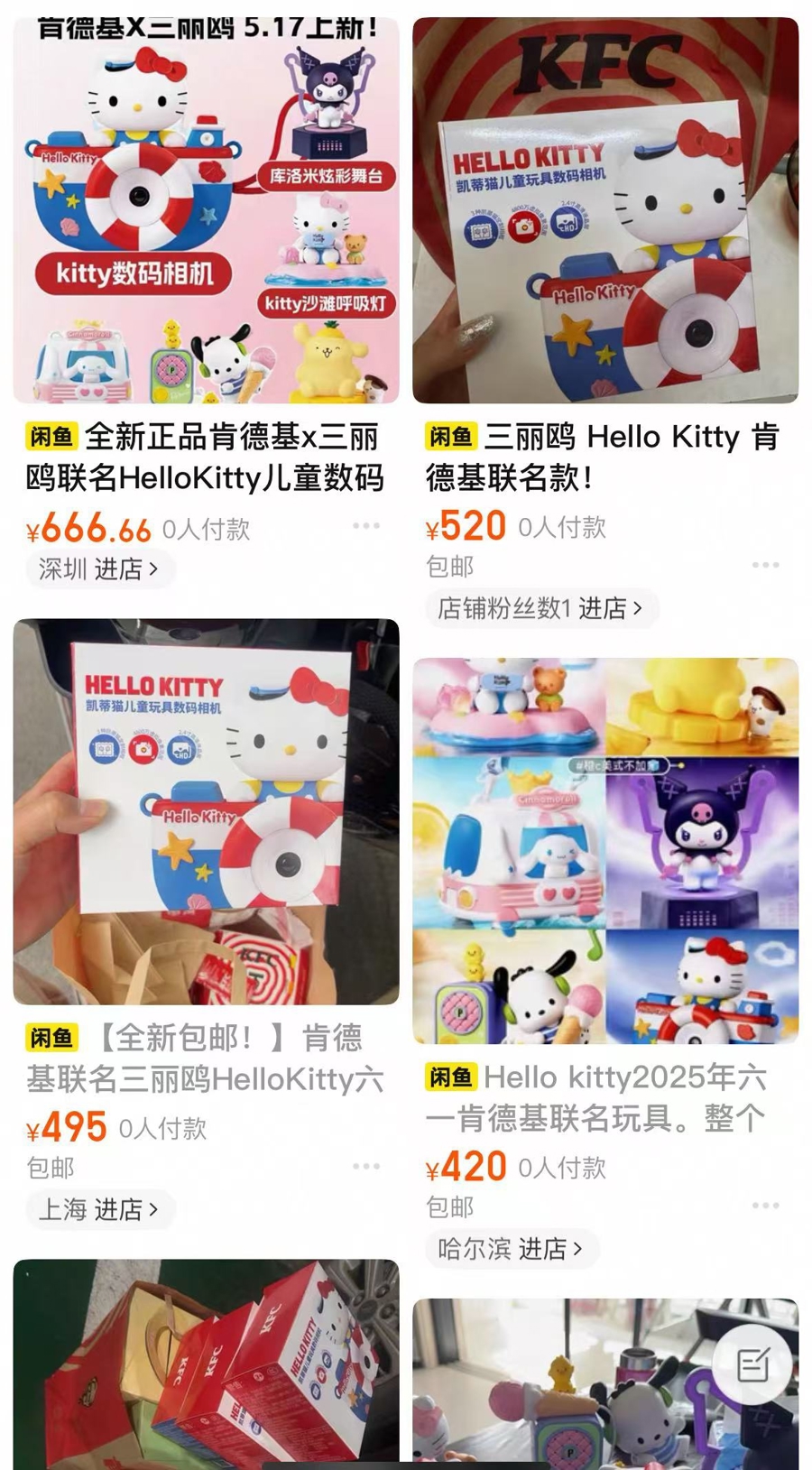This screenshot has height=1470, width=812.
Task: Go to the 哈尔滨 seller's shop
Action: coord(511,1249)
